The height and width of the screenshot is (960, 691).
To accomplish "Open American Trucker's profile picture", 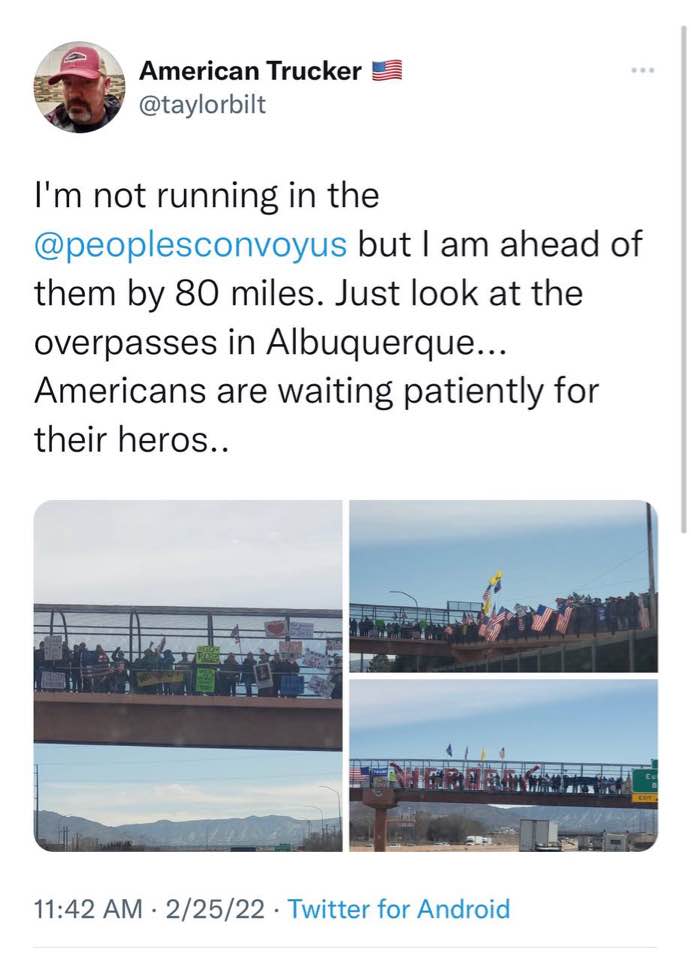I will point(79,87).
